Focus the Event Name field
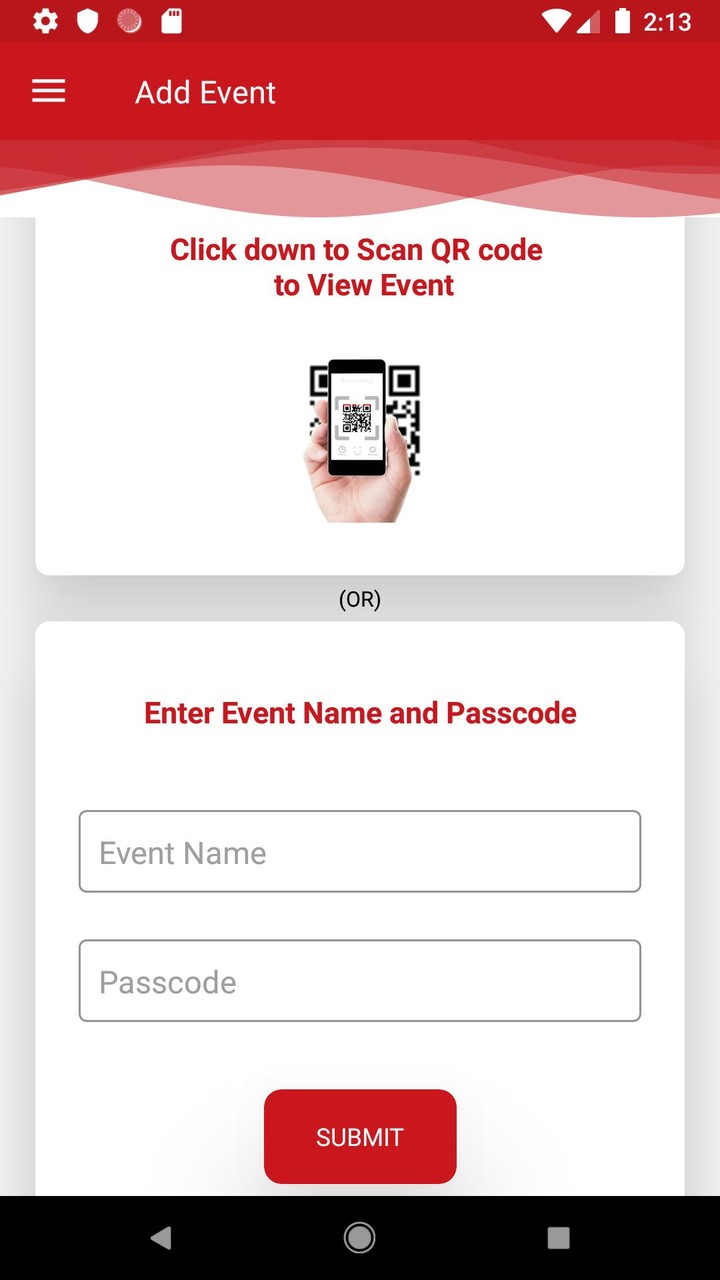Viewport: 720px width, 1280px height. pos(360,852)
